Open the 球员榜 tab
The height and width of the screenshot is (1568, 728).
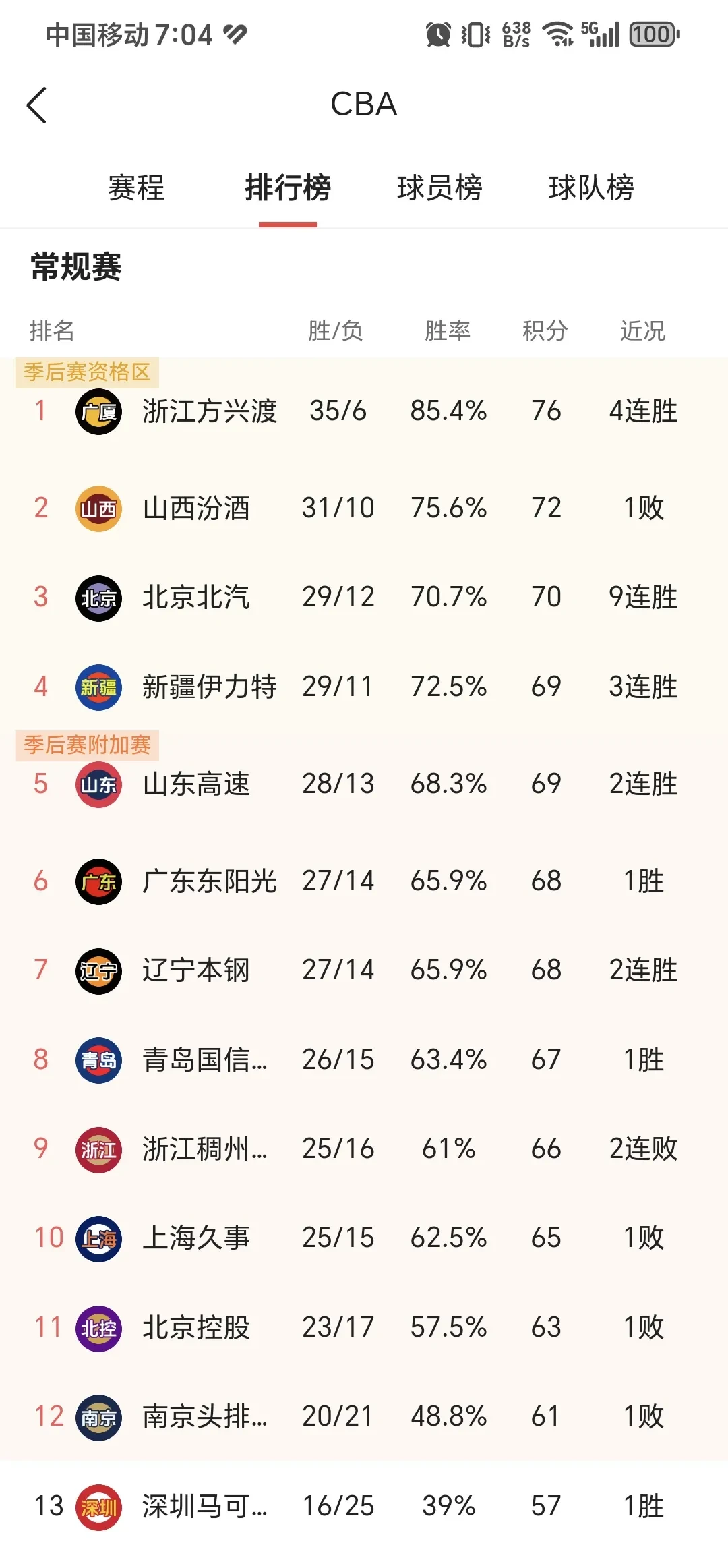click(439, 190)
